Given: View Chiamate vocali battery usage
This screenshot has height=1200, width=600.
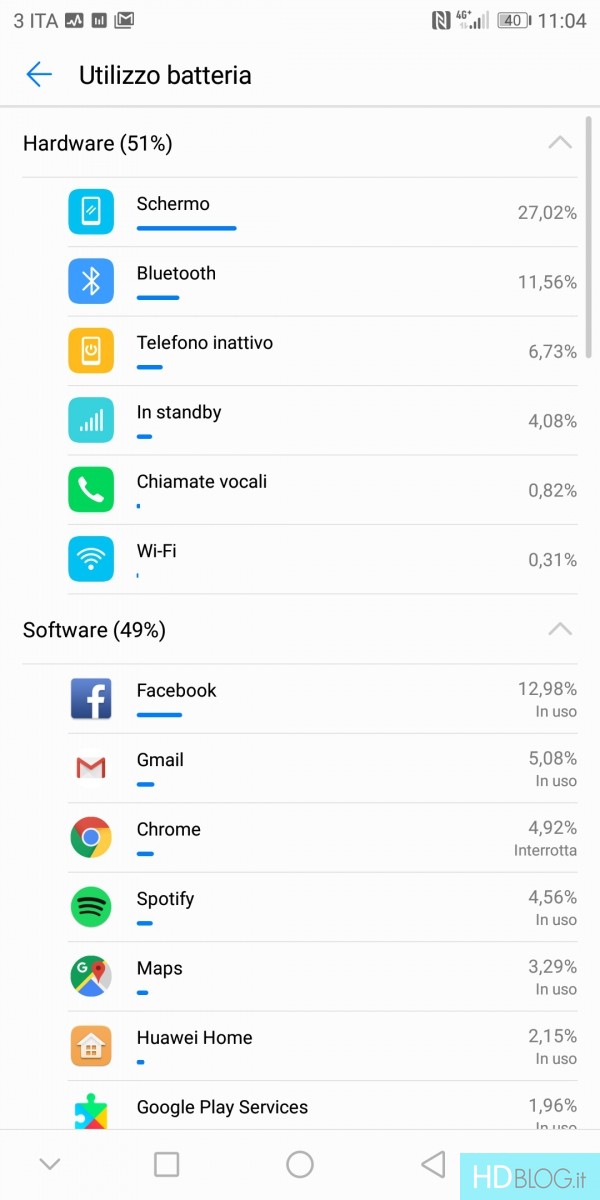Looking at the screenshot, I should pyautogui.click(x=320, y=490).
